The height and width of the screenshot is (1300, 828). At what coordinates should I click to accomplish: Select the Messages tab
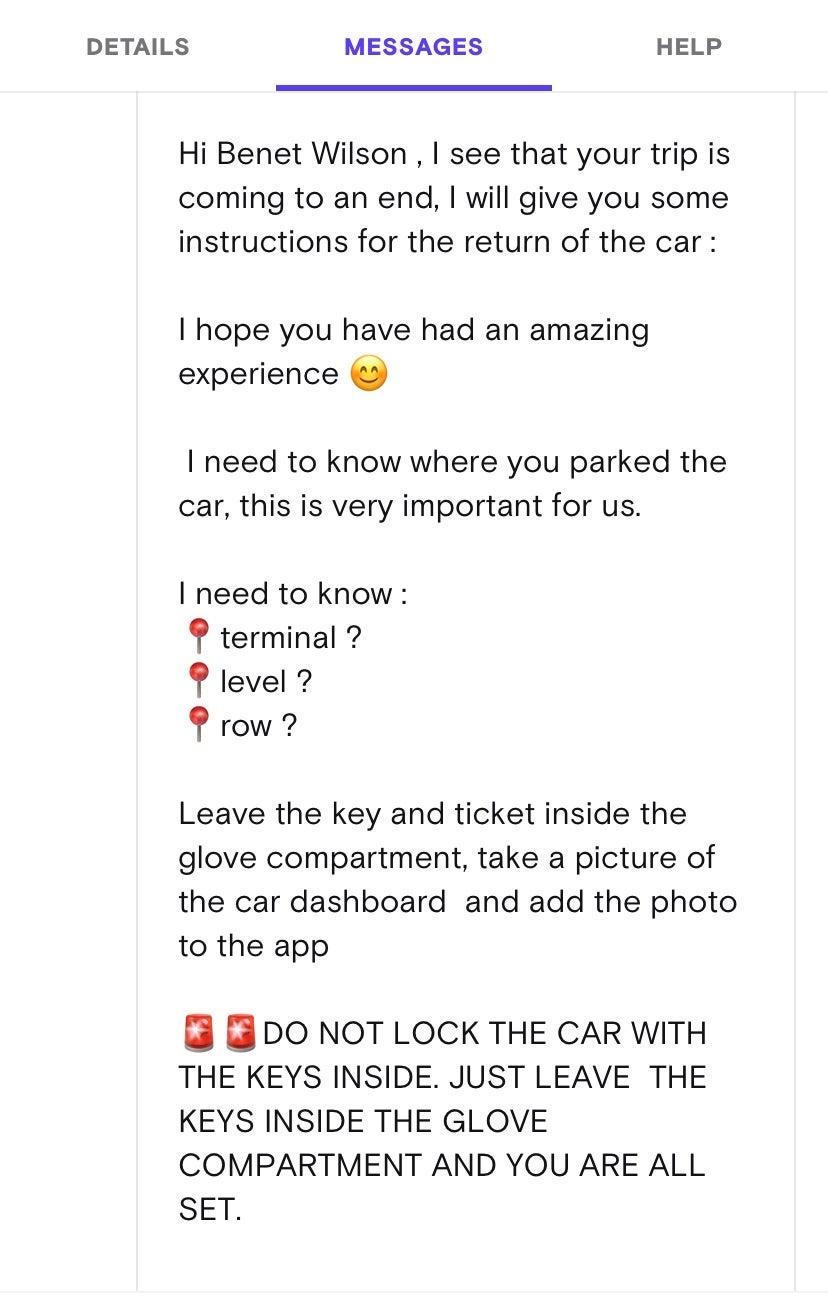point(413,47)
